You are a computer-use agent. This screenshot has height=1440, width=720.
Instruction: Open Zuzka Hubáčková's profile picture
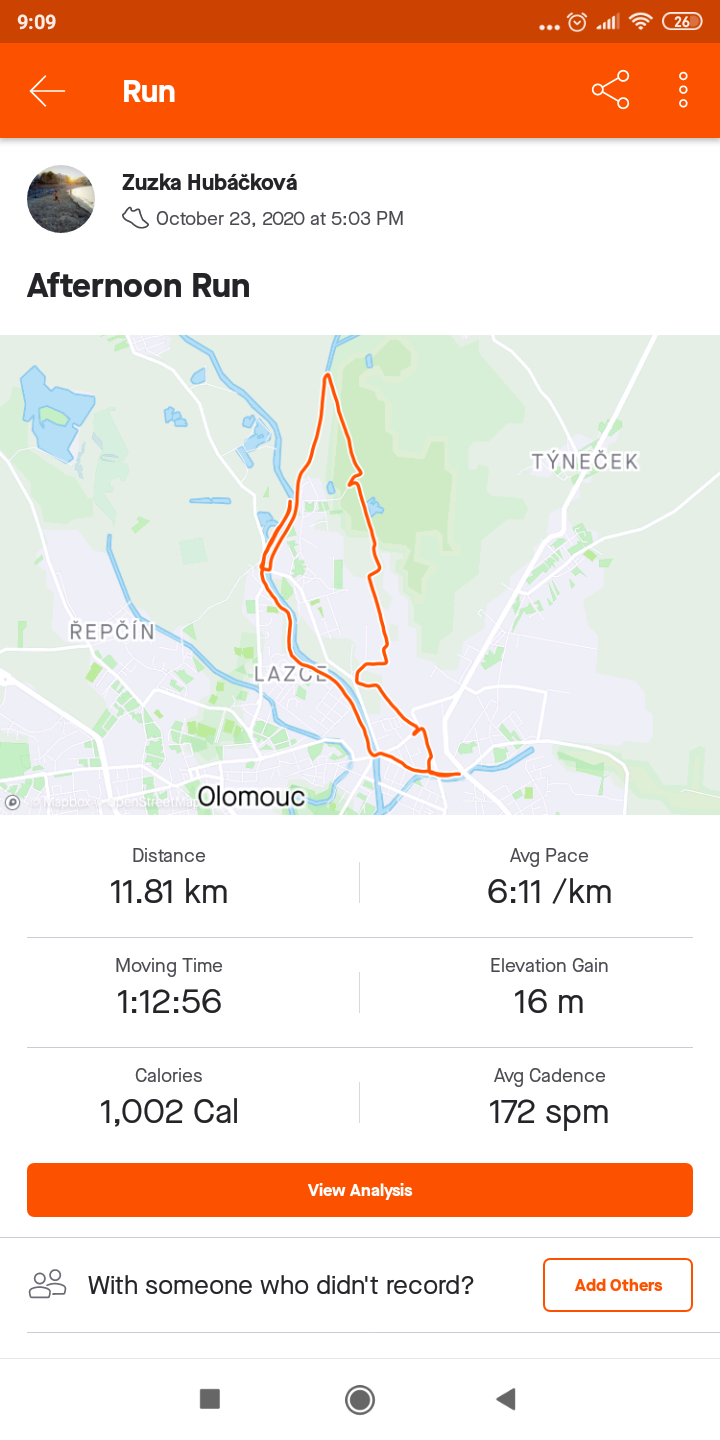pyautogui.click(x=61, y=199)
